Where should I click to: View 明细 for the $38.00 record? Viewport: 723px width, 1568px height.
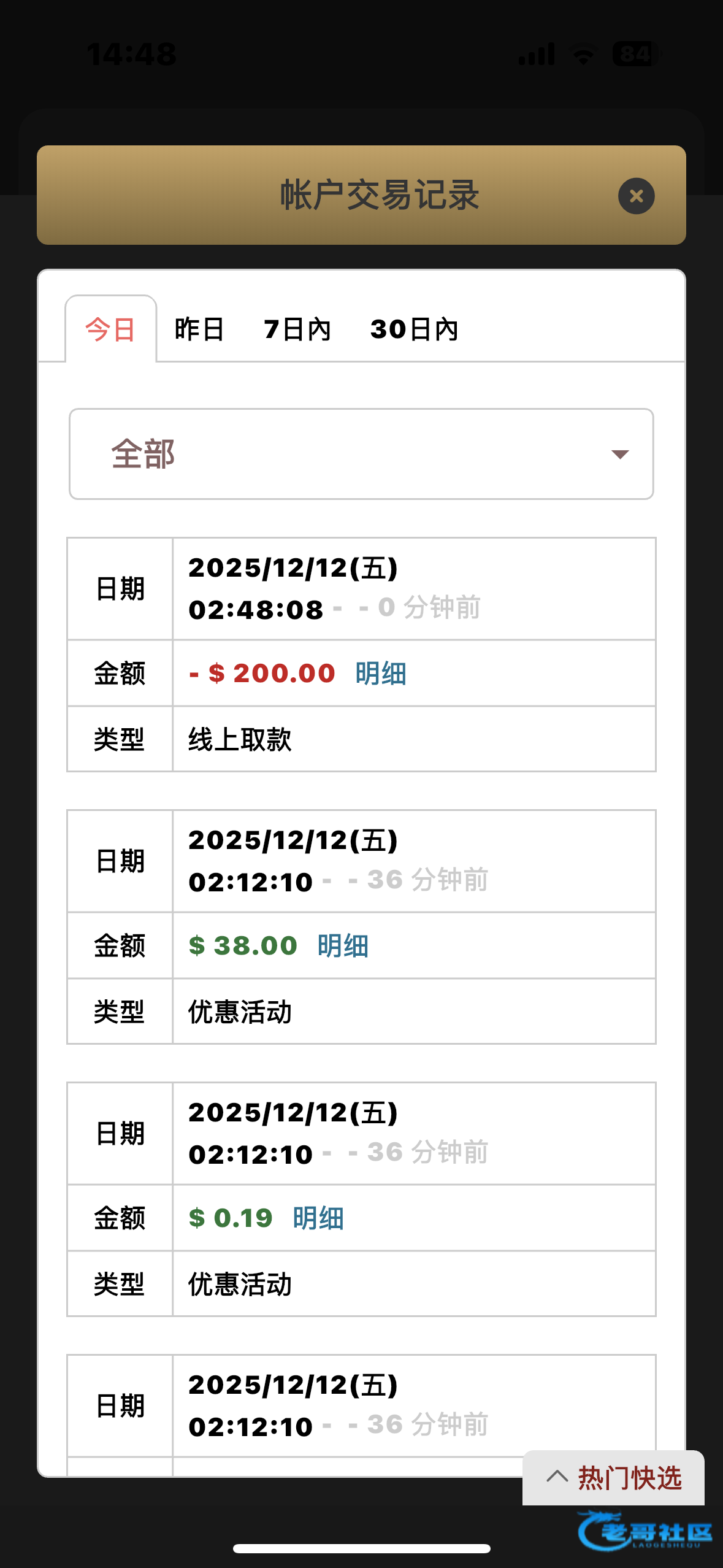point(343,946)
